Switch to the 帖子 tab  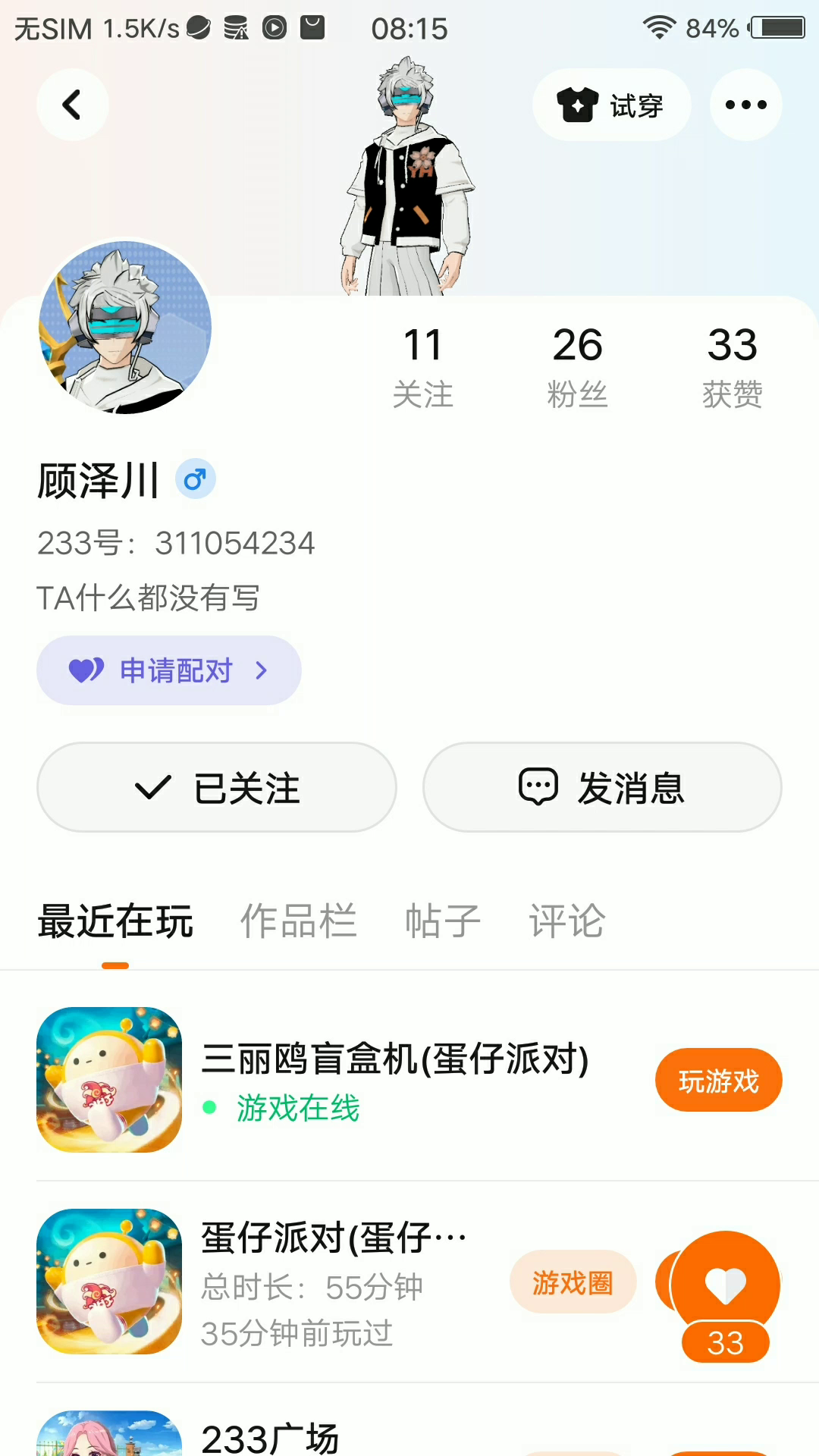click(x=443, y=921)
